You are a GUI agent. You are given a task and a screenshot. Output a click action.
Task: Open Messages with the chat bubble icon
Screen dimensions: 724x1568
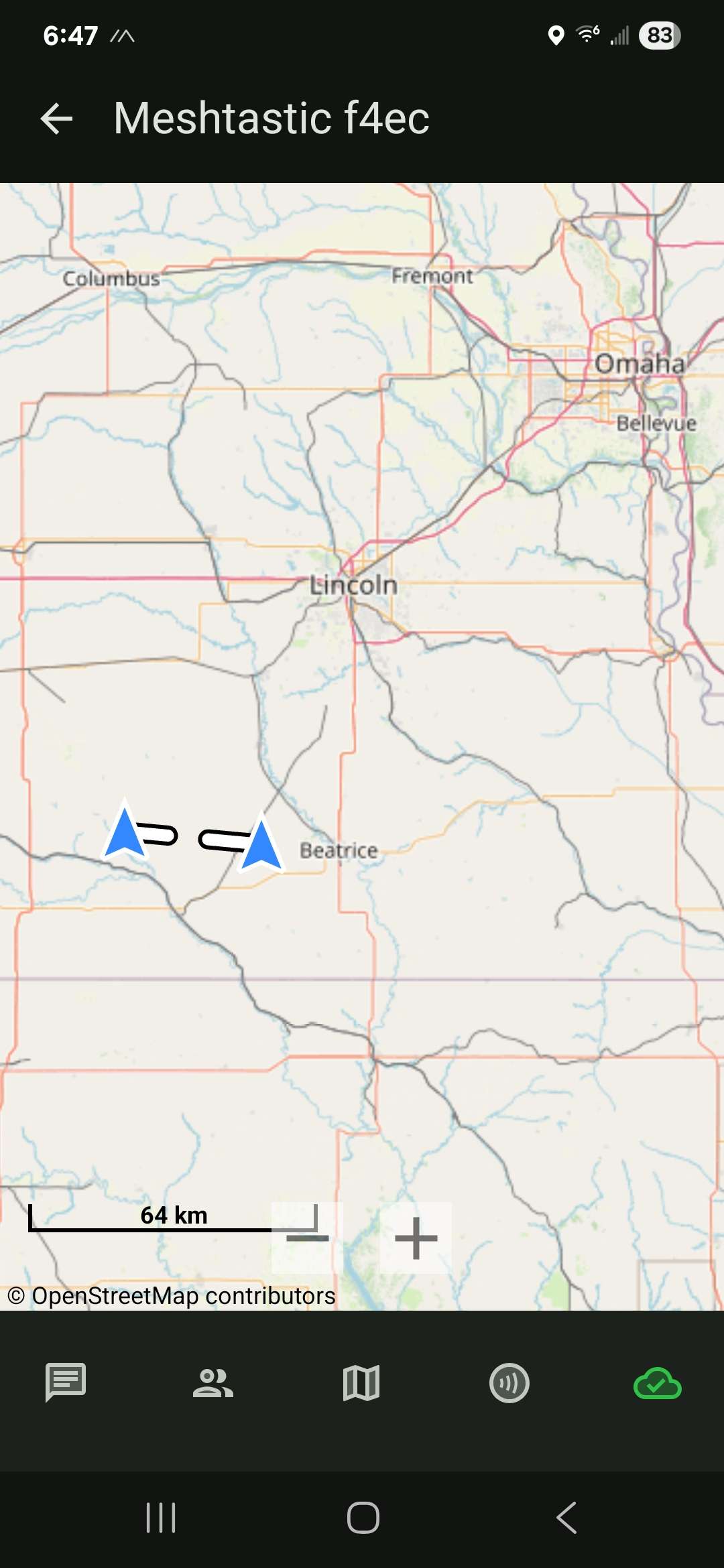(66, 1380)
